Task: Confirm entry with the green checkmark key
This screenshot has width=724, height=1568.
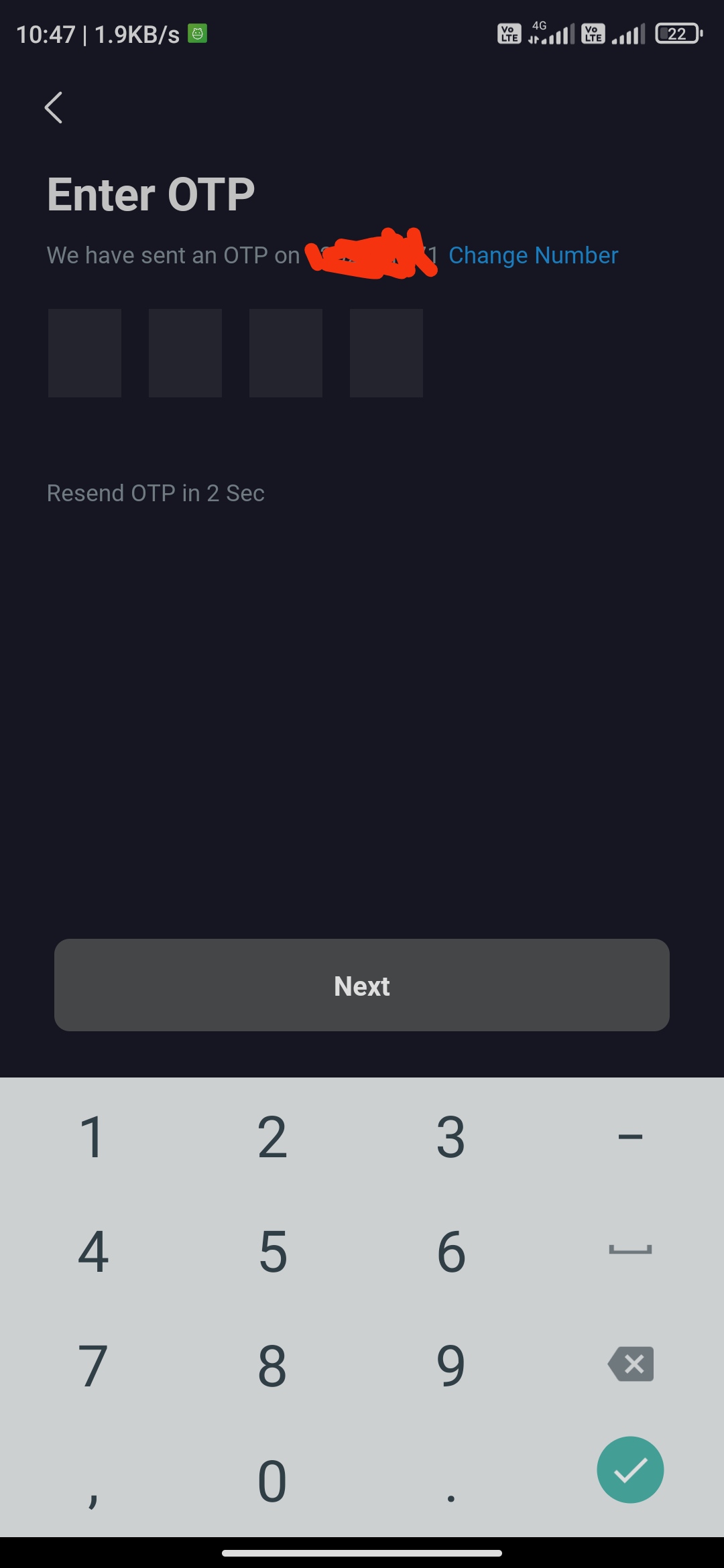Action: [630, 1470]
